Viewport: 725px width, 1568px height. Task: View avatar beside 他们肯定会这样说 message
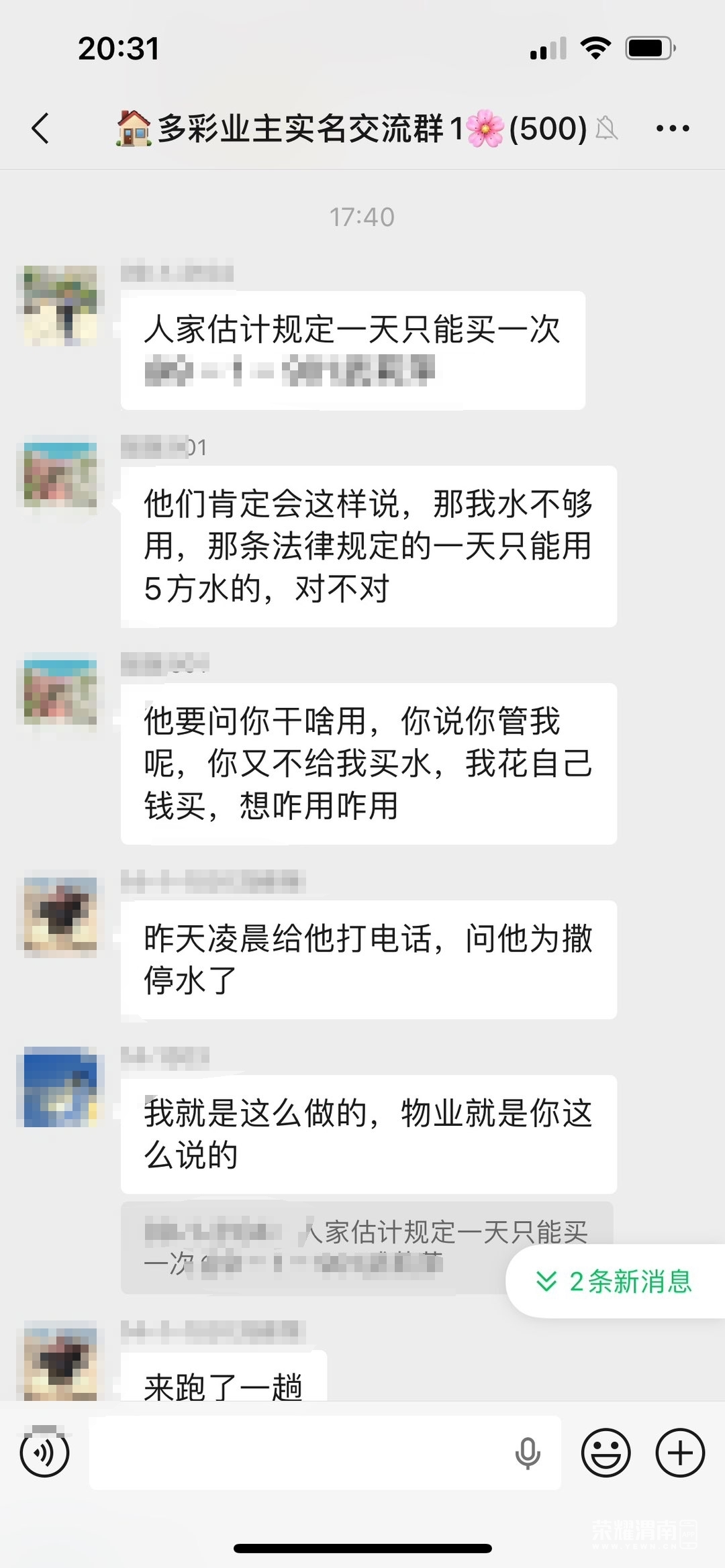60,475
